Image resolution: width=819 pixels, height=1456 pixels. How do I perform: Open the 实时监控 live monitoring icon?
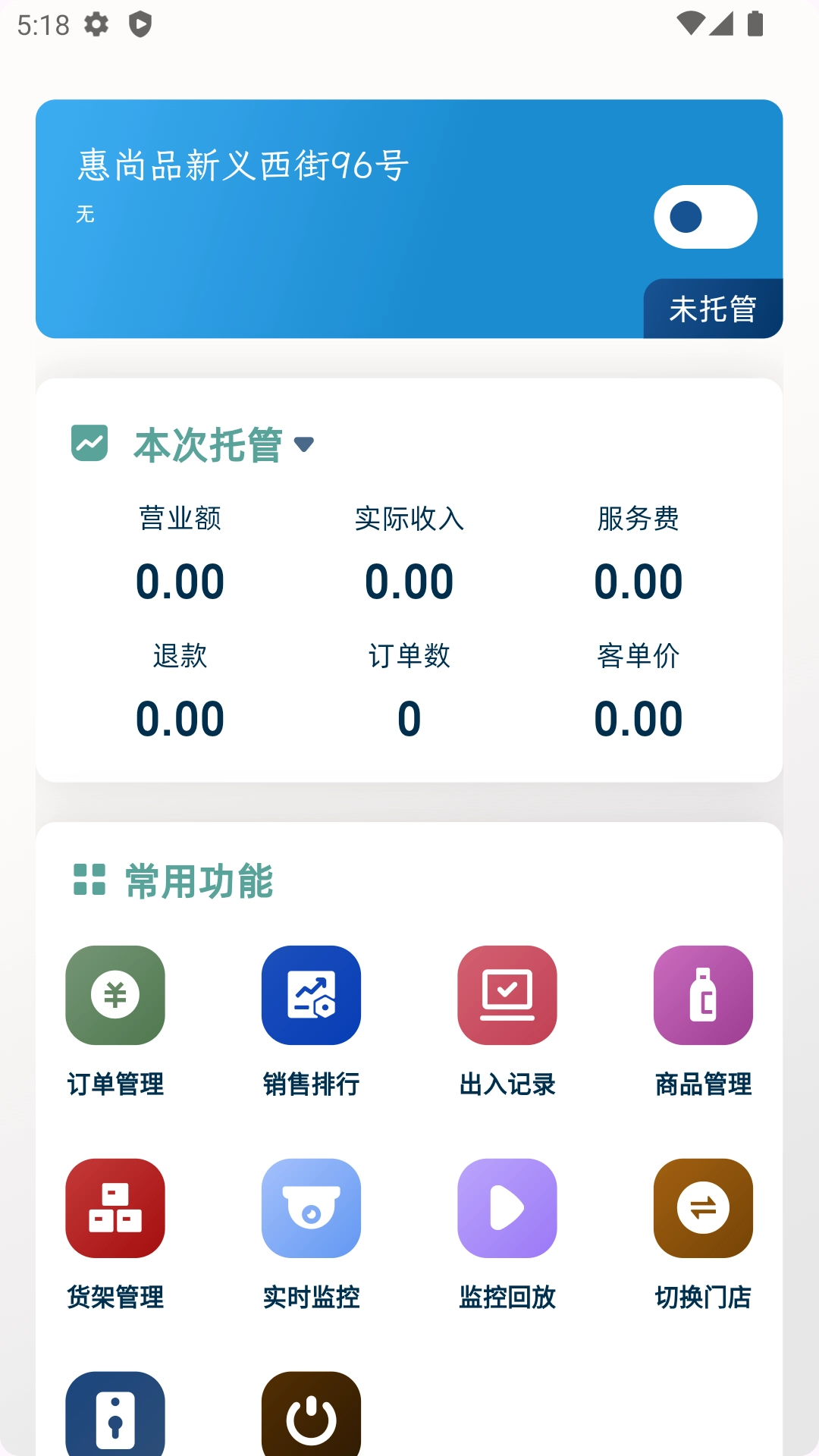(311, 1208)
